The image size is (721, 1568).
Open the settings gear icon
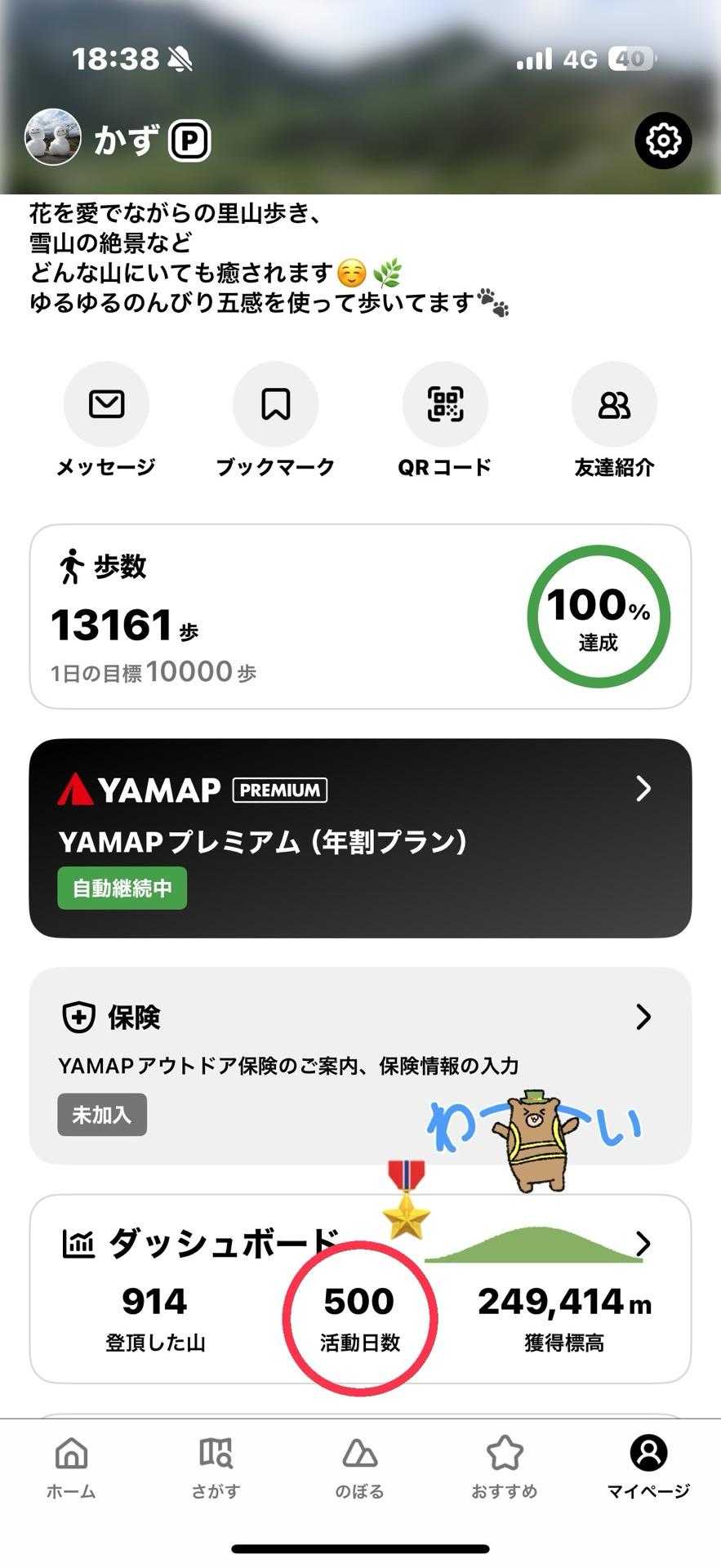click(663, 140)
